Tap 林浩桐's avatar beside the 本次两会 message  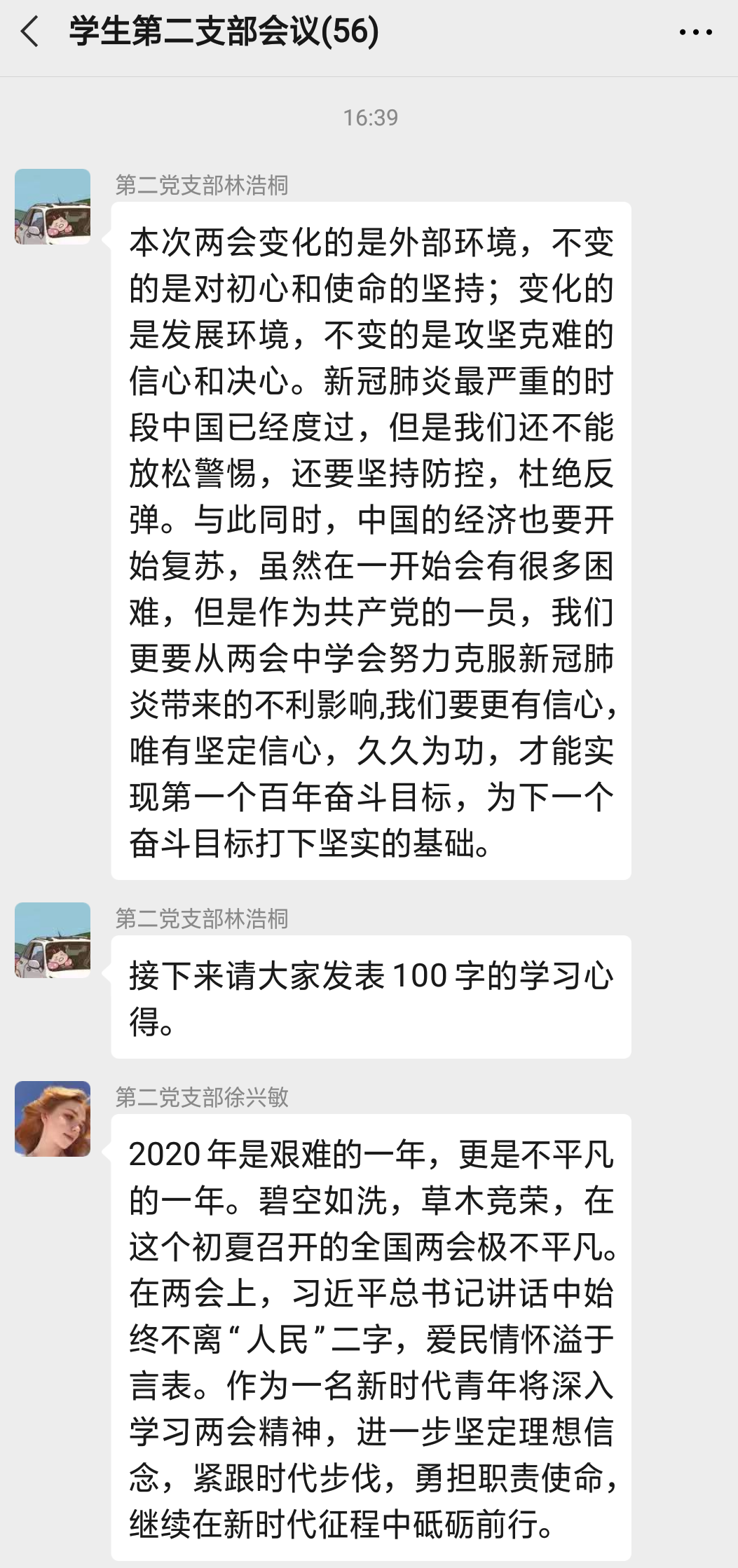[53, 207]
